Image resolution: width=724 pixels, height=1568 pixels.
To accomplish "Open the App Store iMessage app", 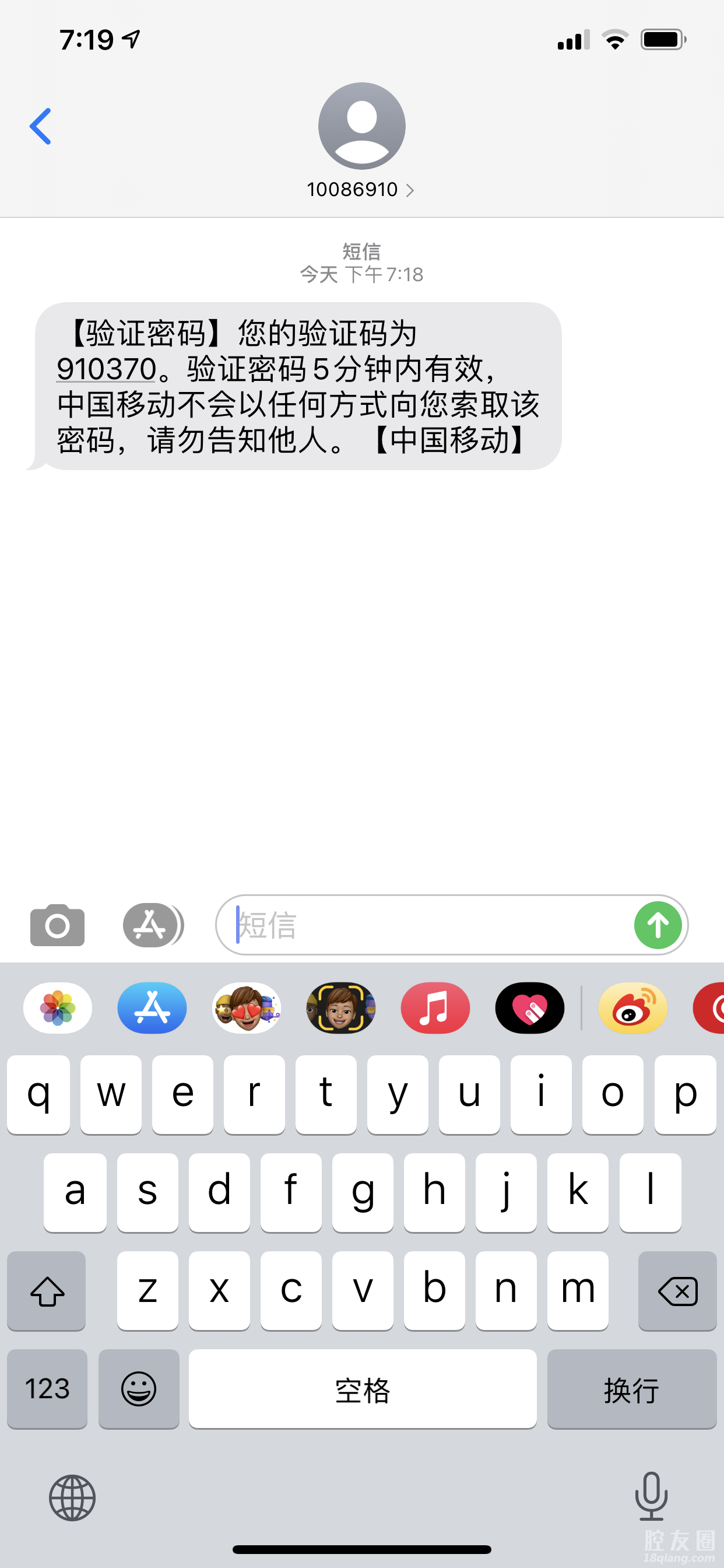I will [152, 1008].
